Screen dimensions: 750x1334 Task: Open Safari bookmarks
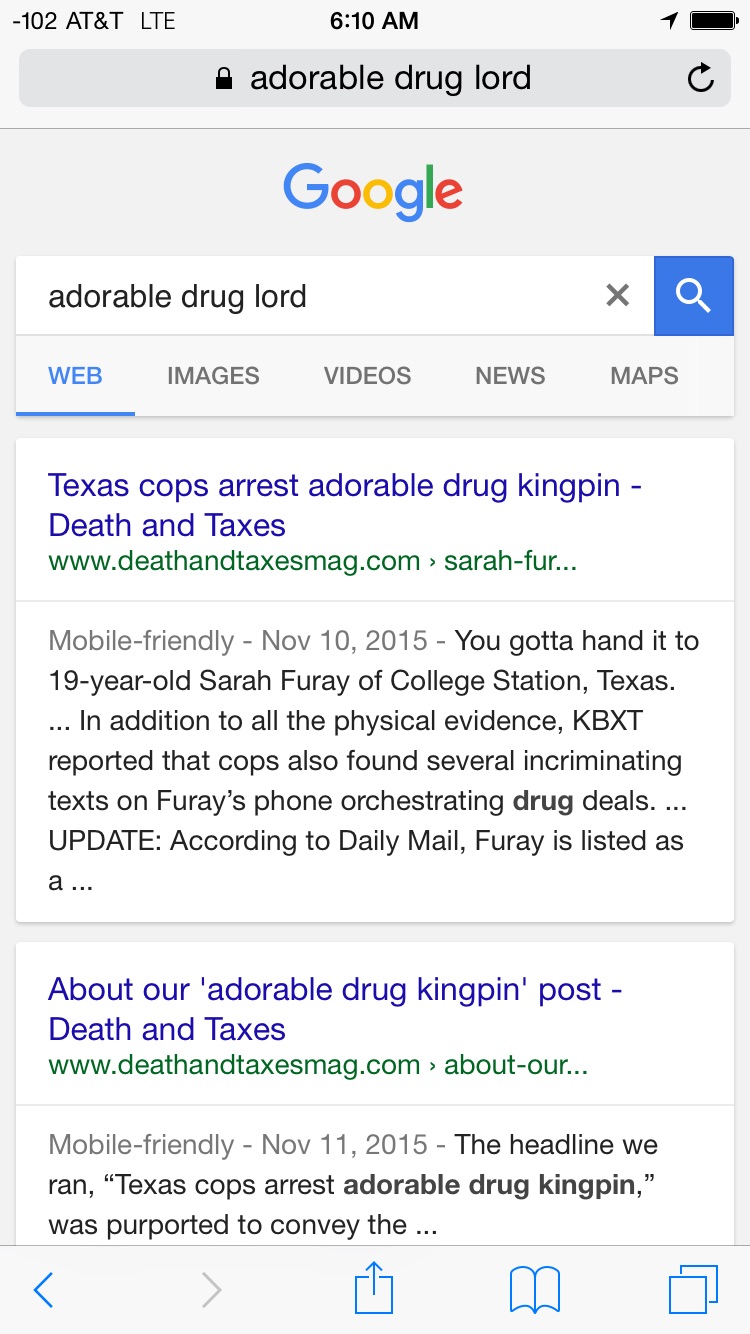(534, 1290)
